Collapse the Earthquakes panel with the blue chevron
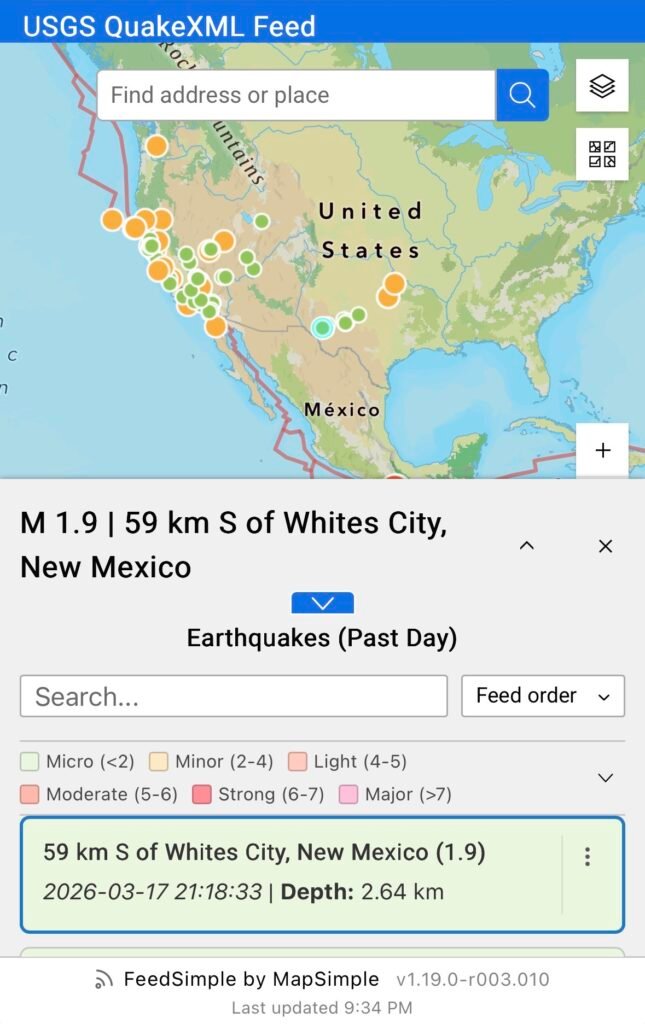This screenshot has height=1024, width=645. pyautogui.click(x=323, y=603)
